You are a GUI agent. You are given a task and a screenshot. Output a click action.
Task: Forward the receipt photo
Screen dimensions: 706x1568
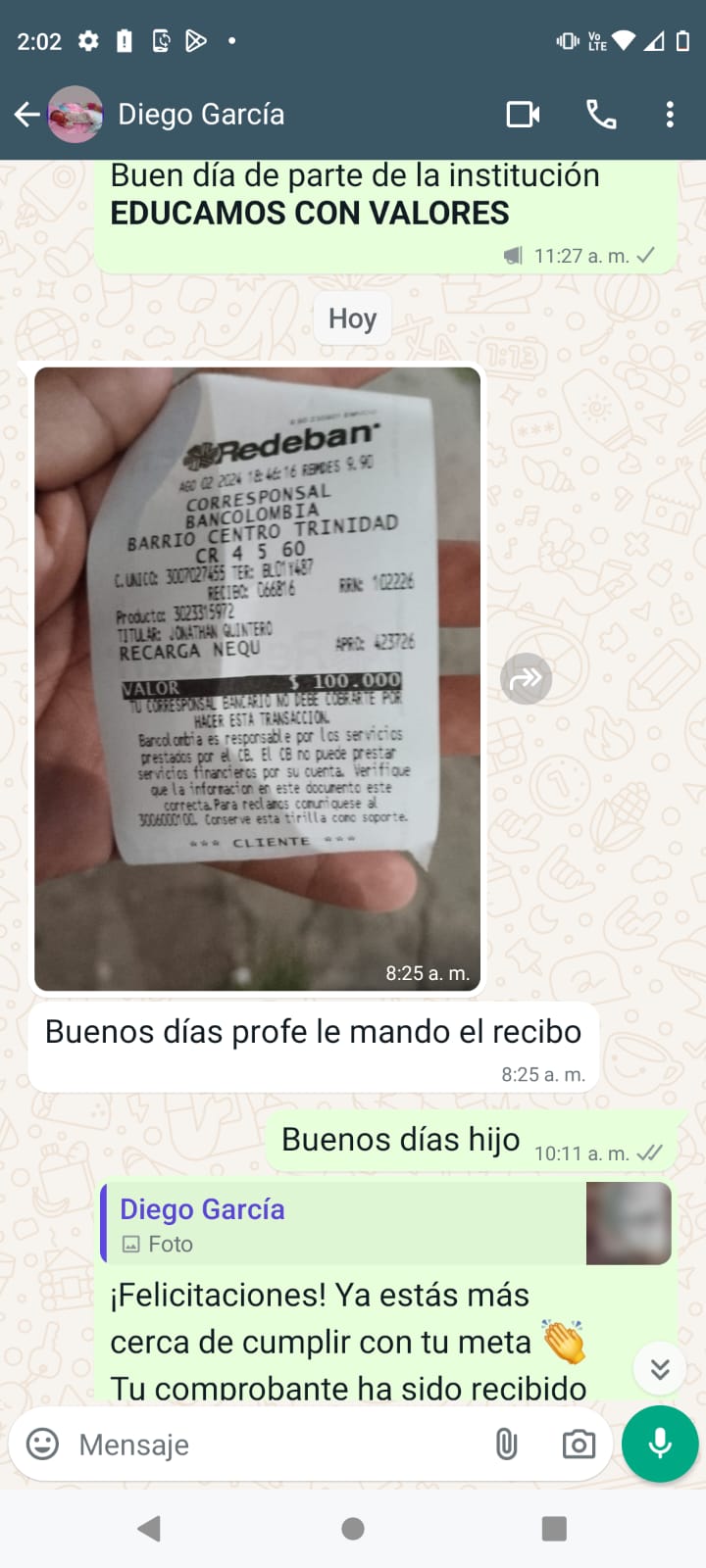point(527,678)
